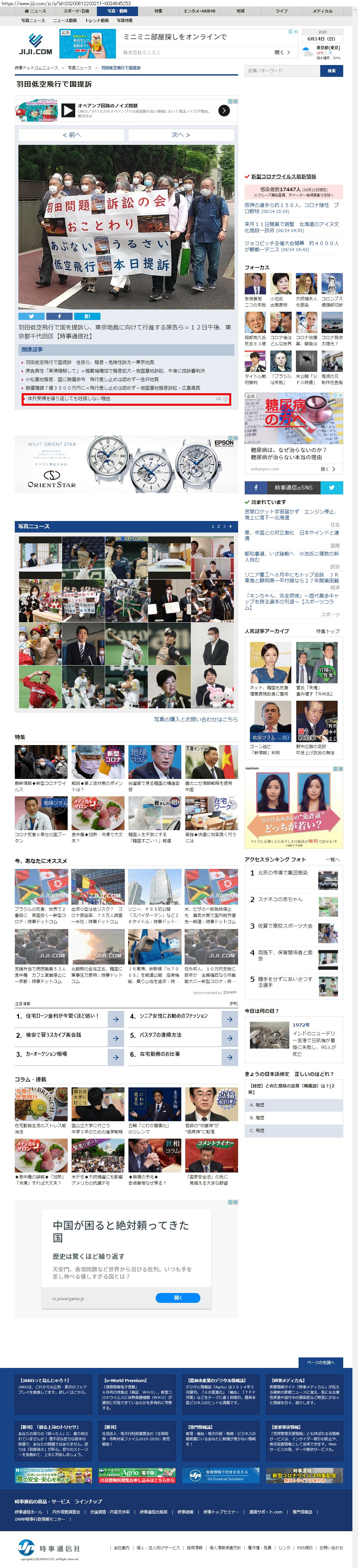358x1568 pixels.
Task: Bookmark the article with Hatena B!
Action: point(87,316)
